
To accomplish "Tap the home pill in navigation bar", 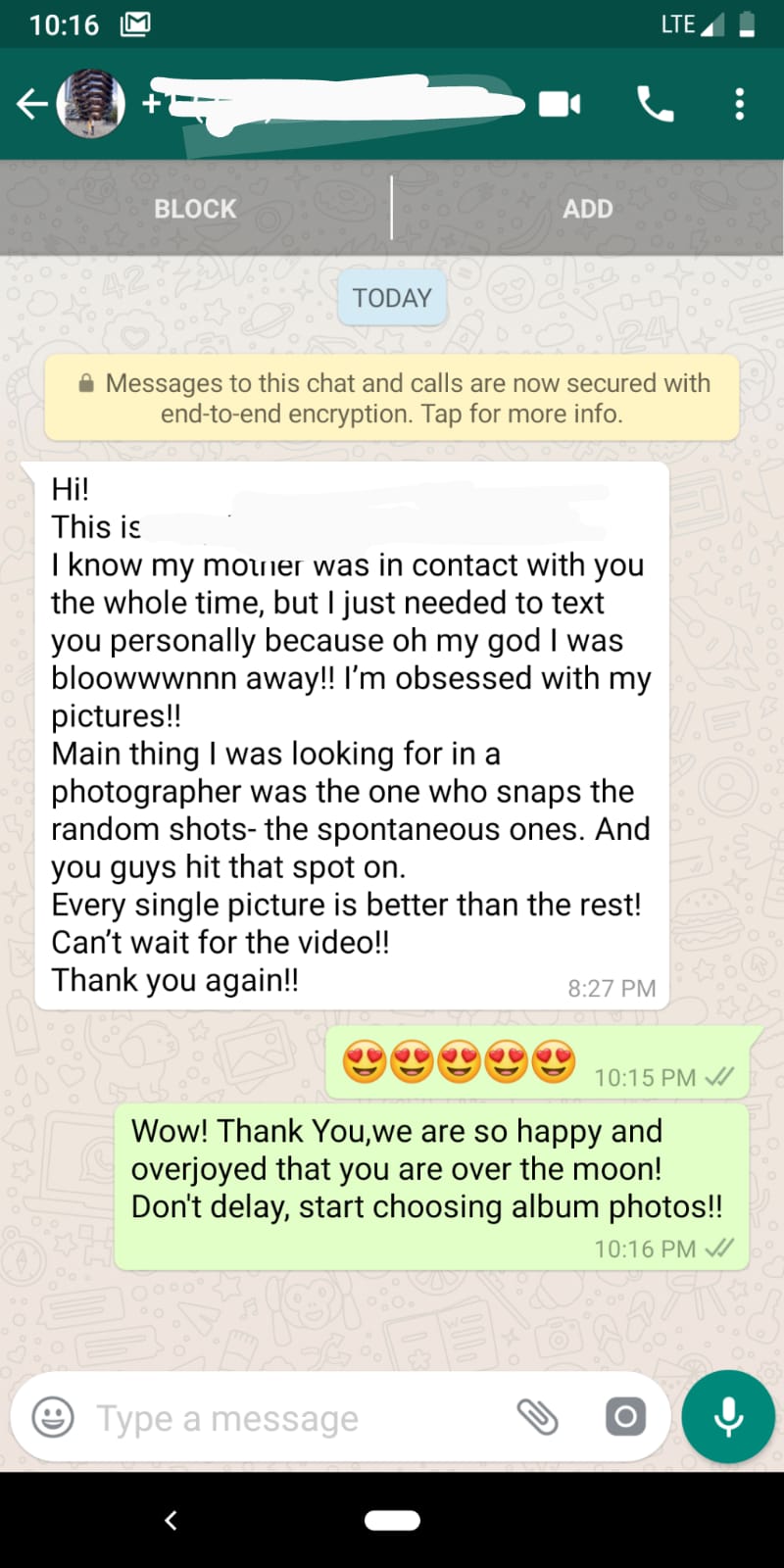I will tap(392, 1520).
